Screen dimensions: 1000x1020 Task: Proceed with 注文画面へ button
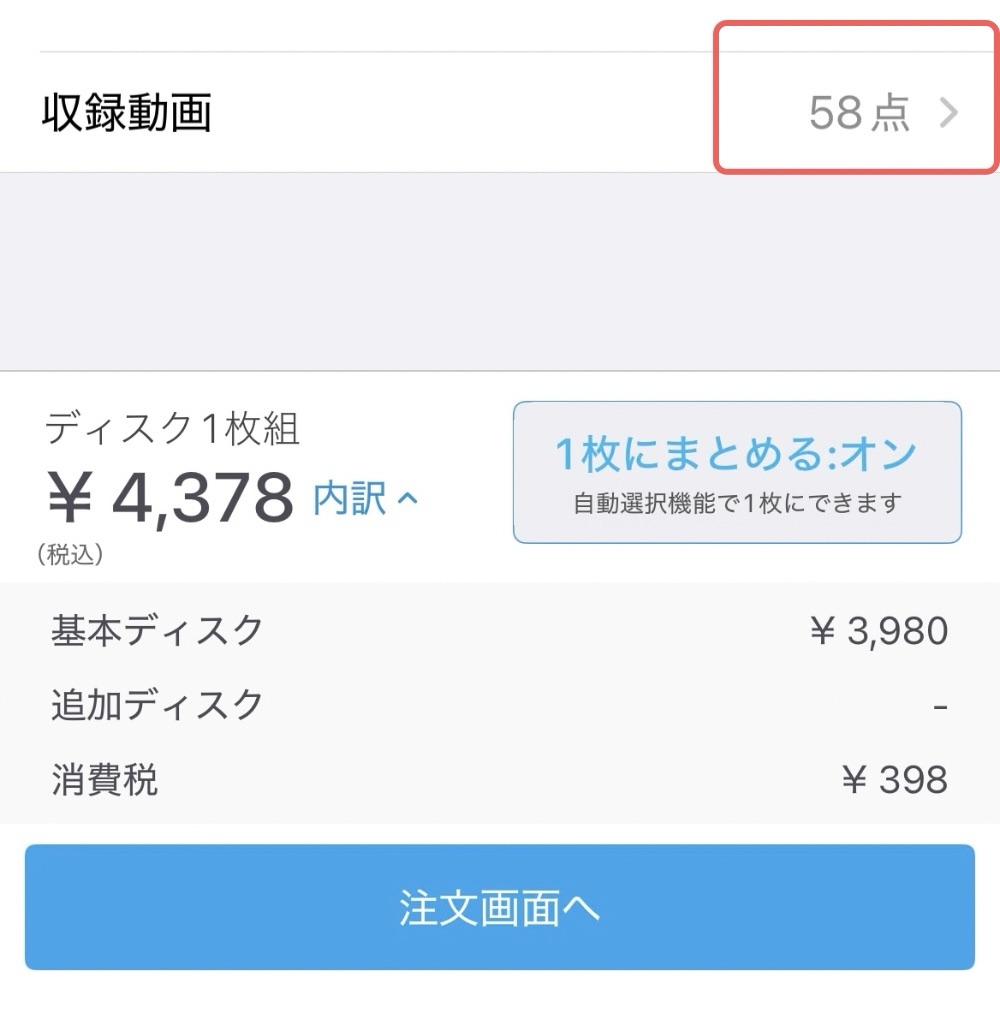tap(499, 907)
